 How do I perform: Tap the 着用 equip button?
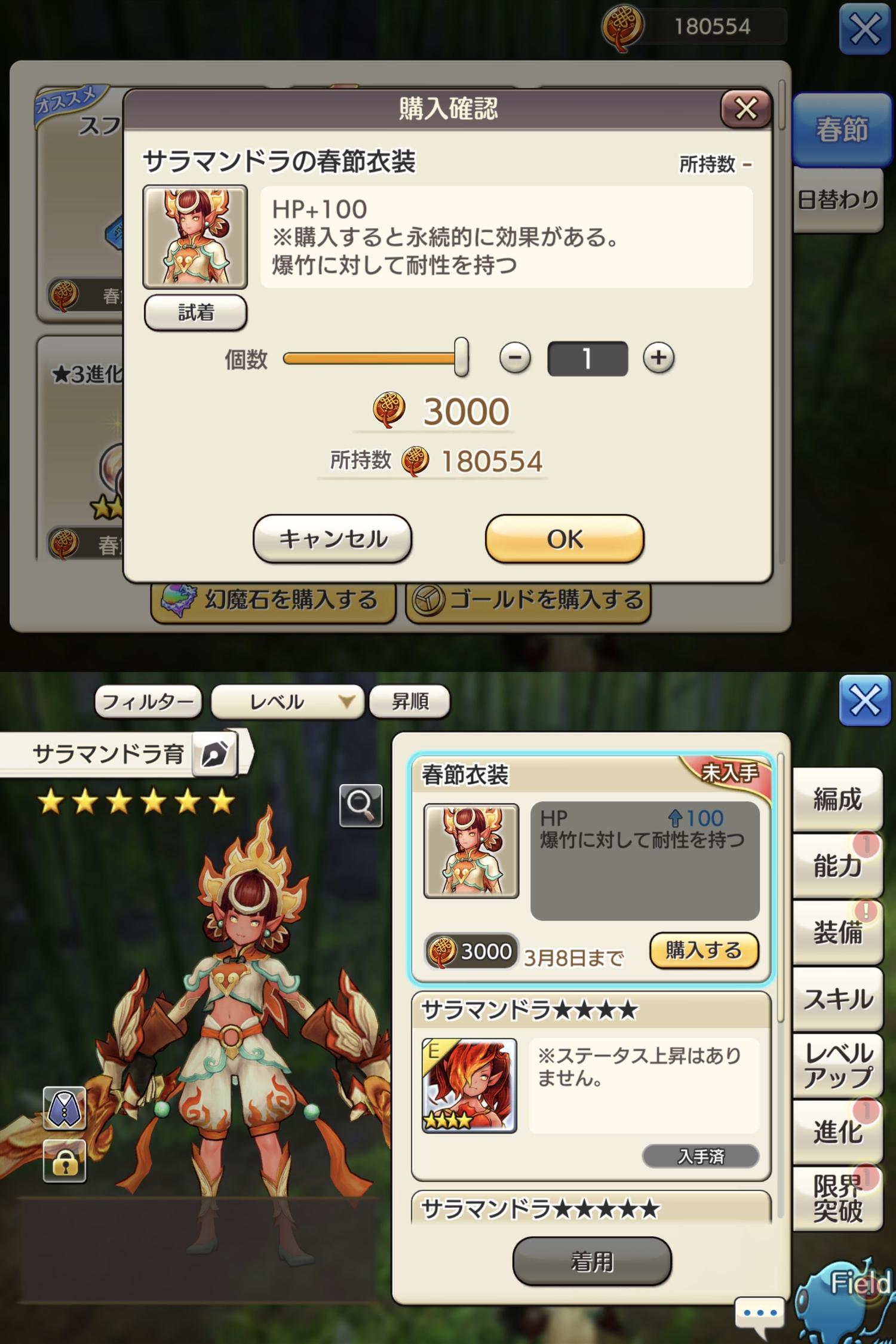click(591, 1262)
